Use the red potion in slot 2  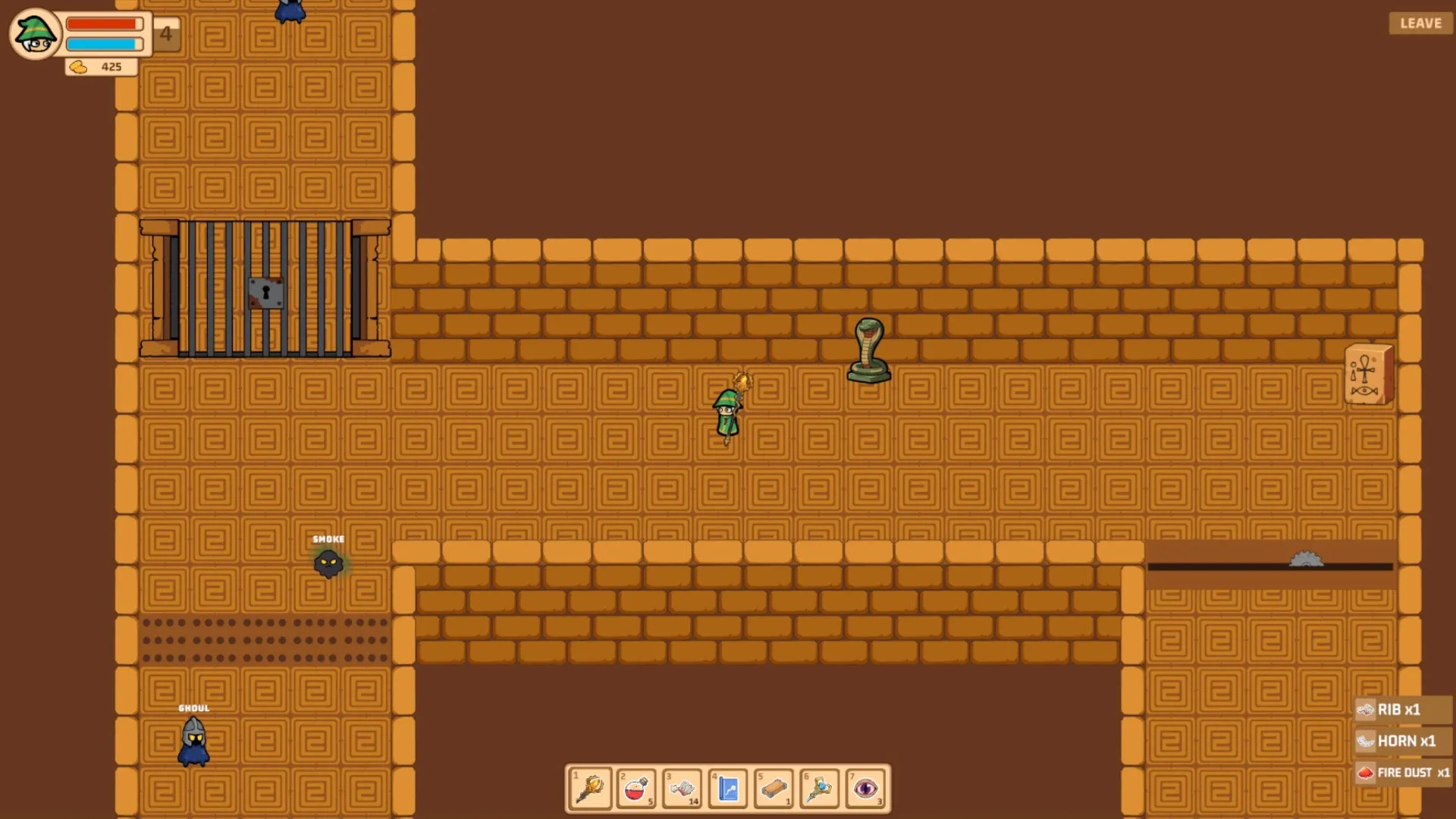[636, 789]
